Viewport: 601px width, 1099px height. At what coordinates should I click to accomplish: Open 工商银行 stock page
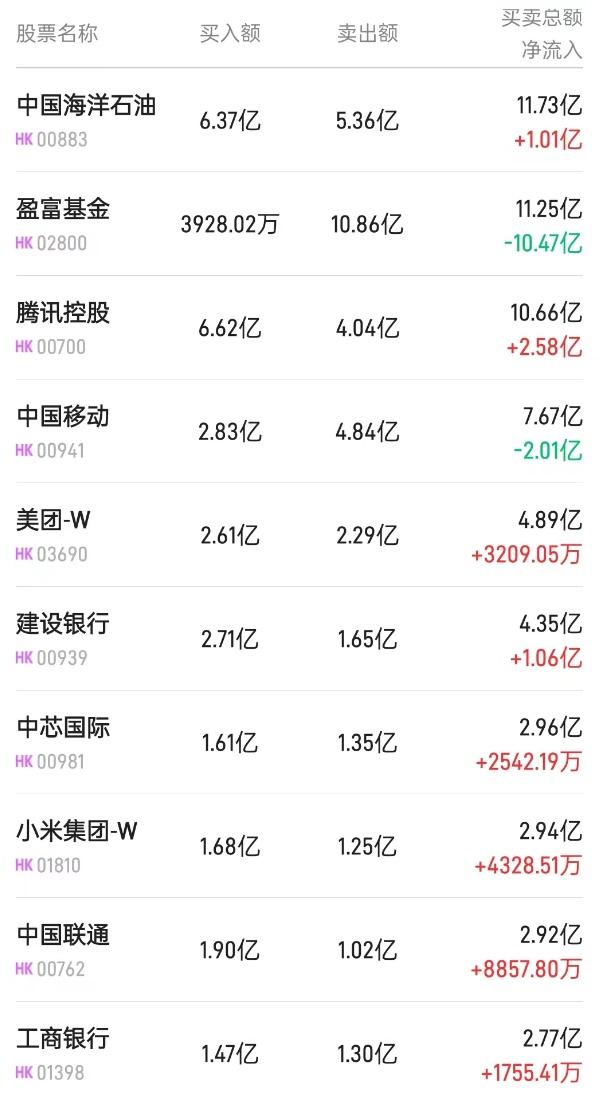(64, 1040)
